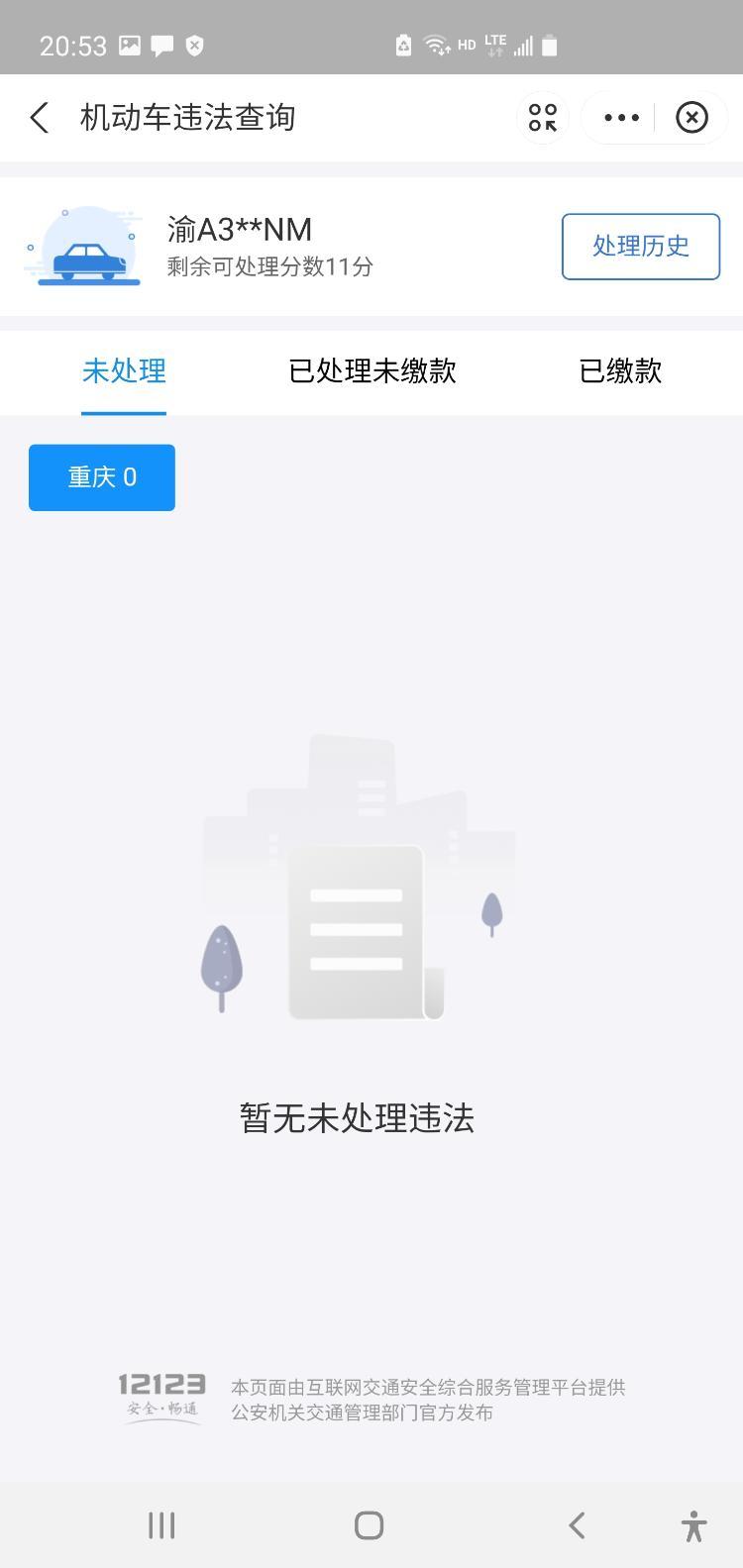The width and height of the screenshot is (743, 1568).
Task: Select the 未处理 tab
Action: pos(124,371)
